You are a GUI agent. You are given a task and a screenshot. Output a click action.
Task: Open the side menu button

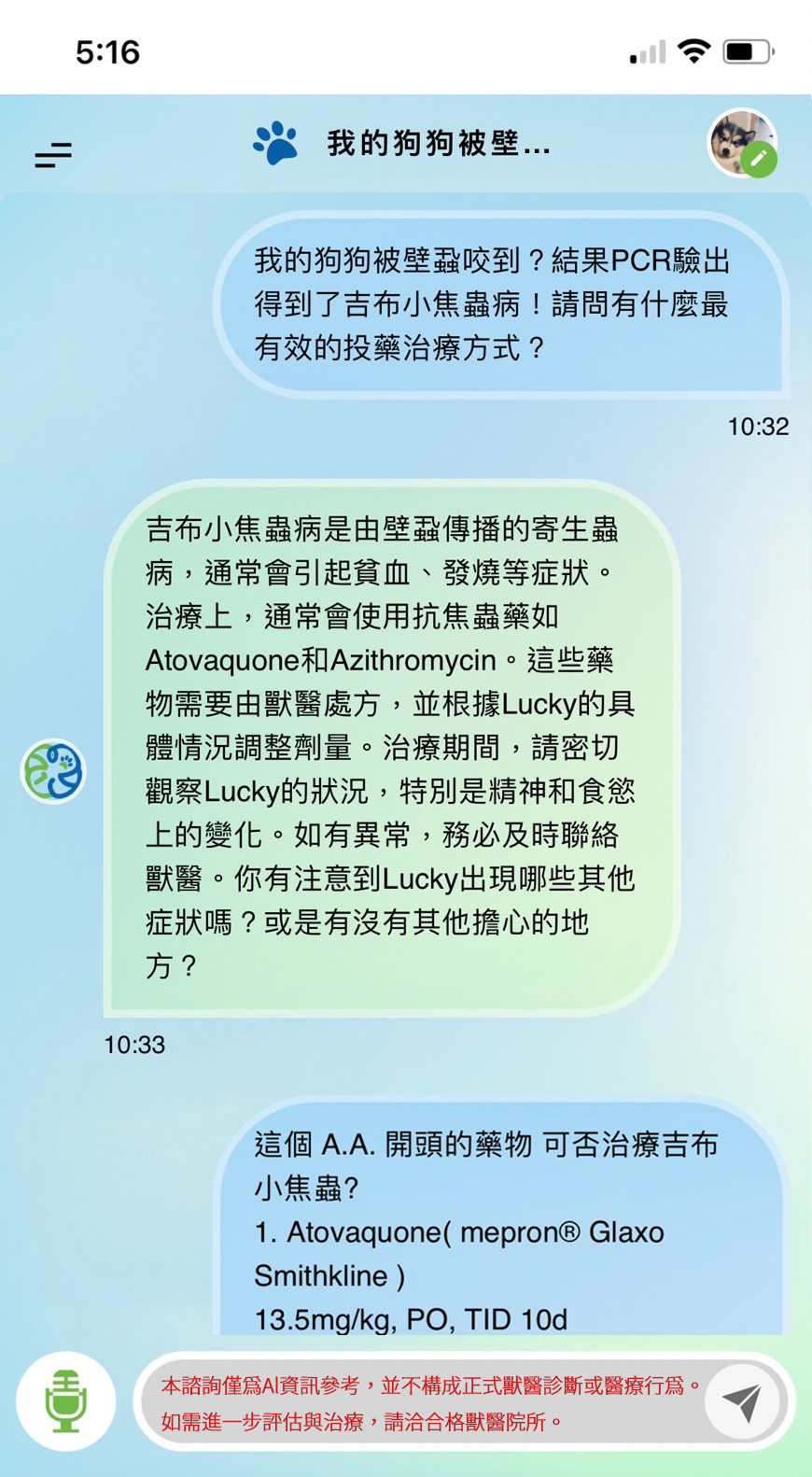(x=53, y=155)
